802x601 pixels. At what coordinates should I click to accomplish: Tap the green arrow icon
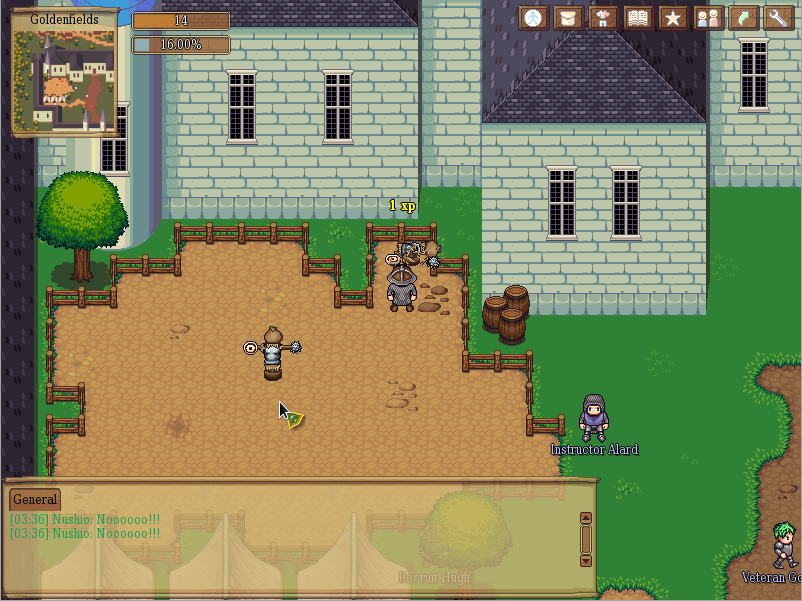pos(743,18)
